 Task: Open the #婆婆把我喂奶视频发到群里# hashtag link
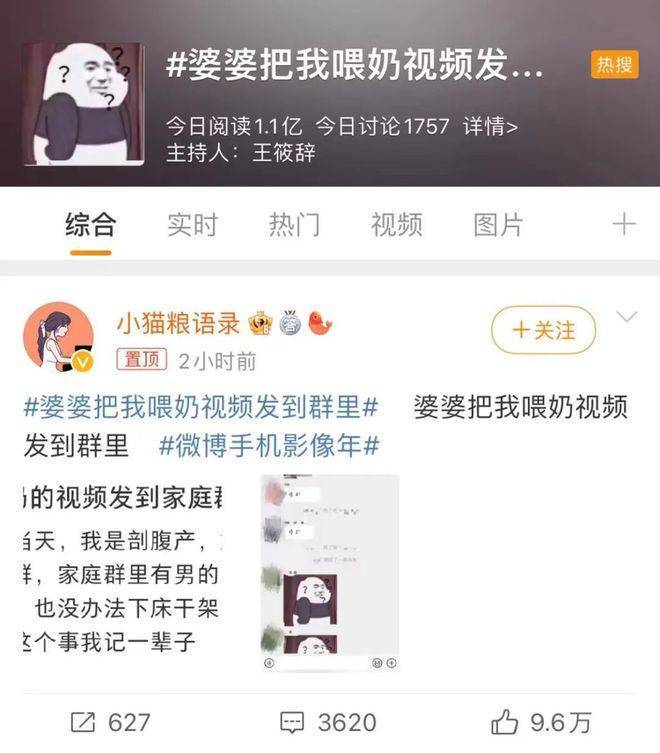[200, 407]
